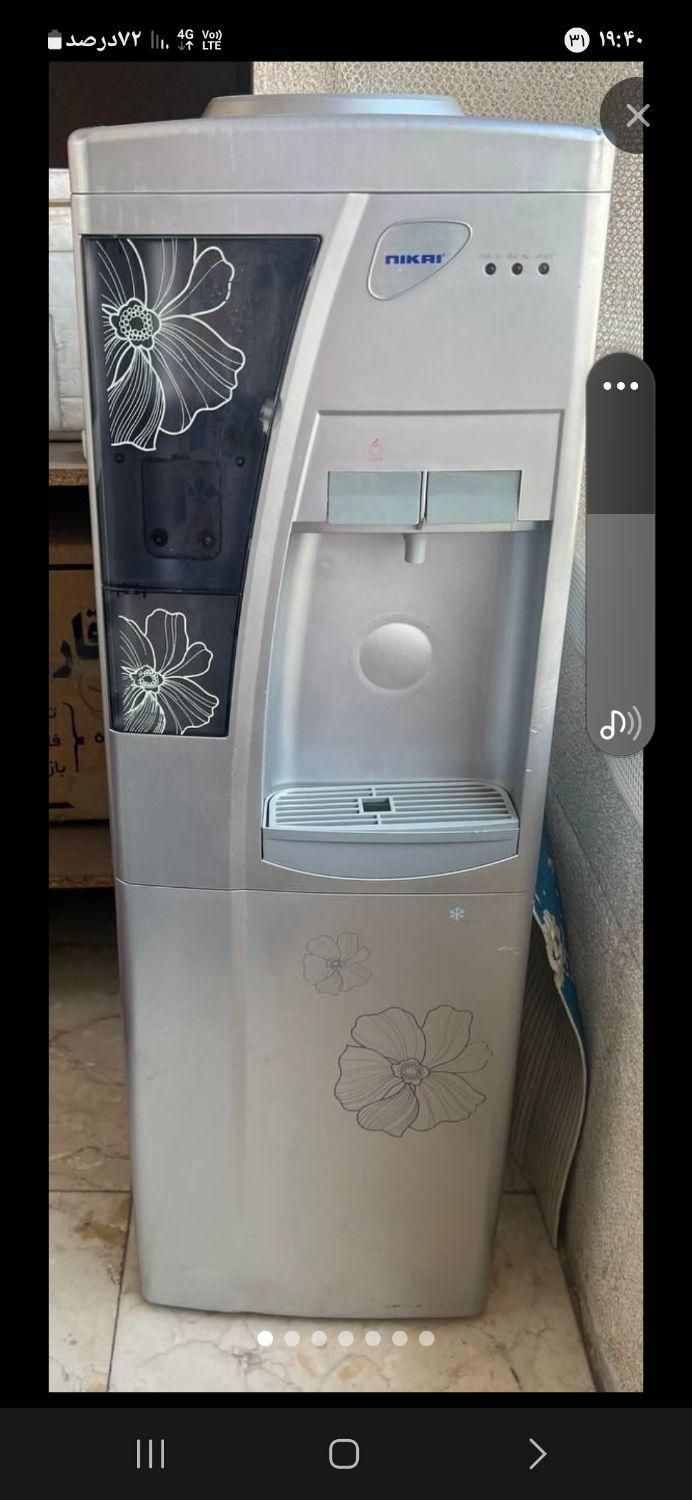
Task: Jump to the second photo dot
Action: click(292, 1338)
